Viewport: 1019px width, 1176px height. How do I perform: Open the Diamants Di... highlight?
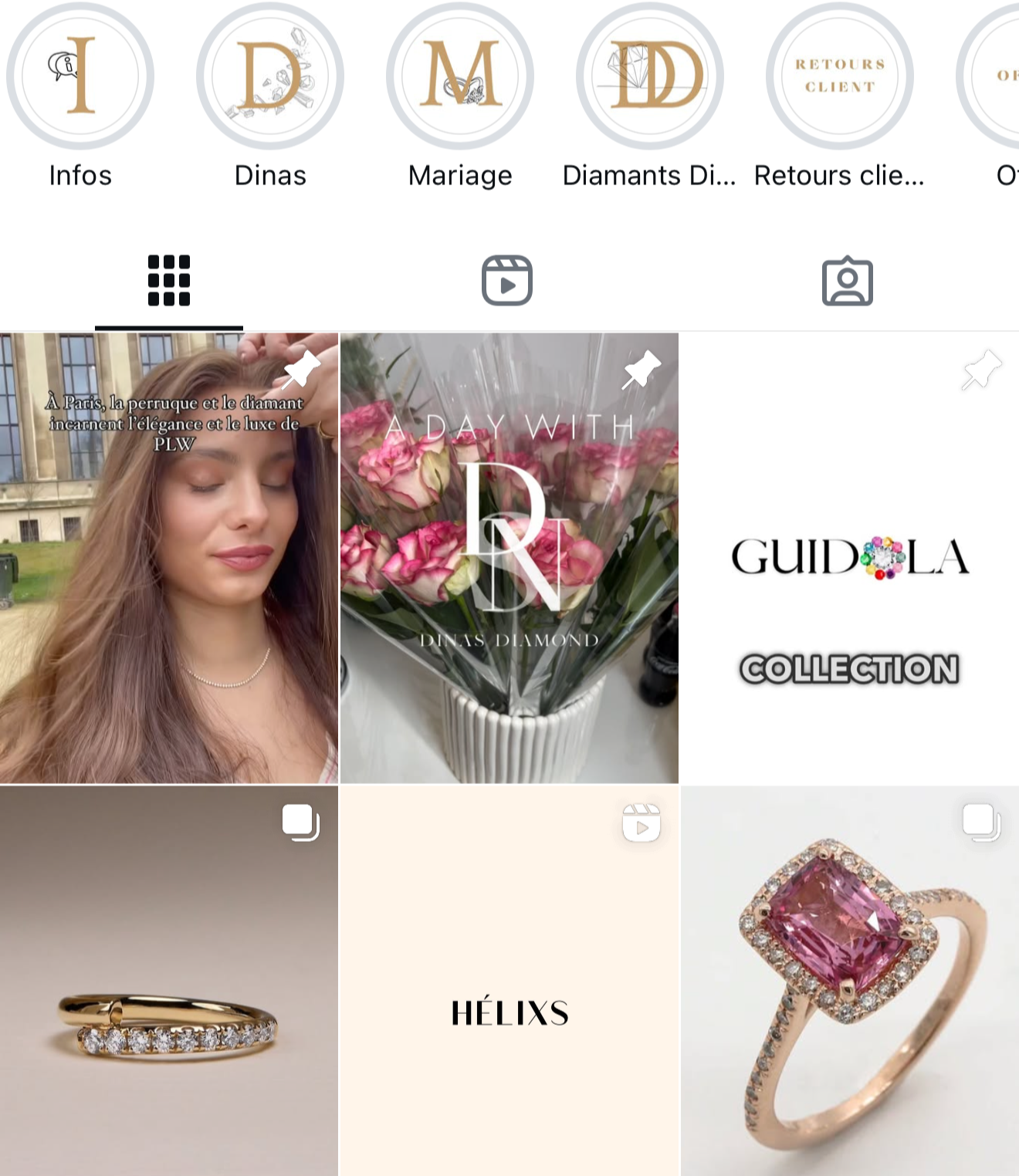coord(650,76)
